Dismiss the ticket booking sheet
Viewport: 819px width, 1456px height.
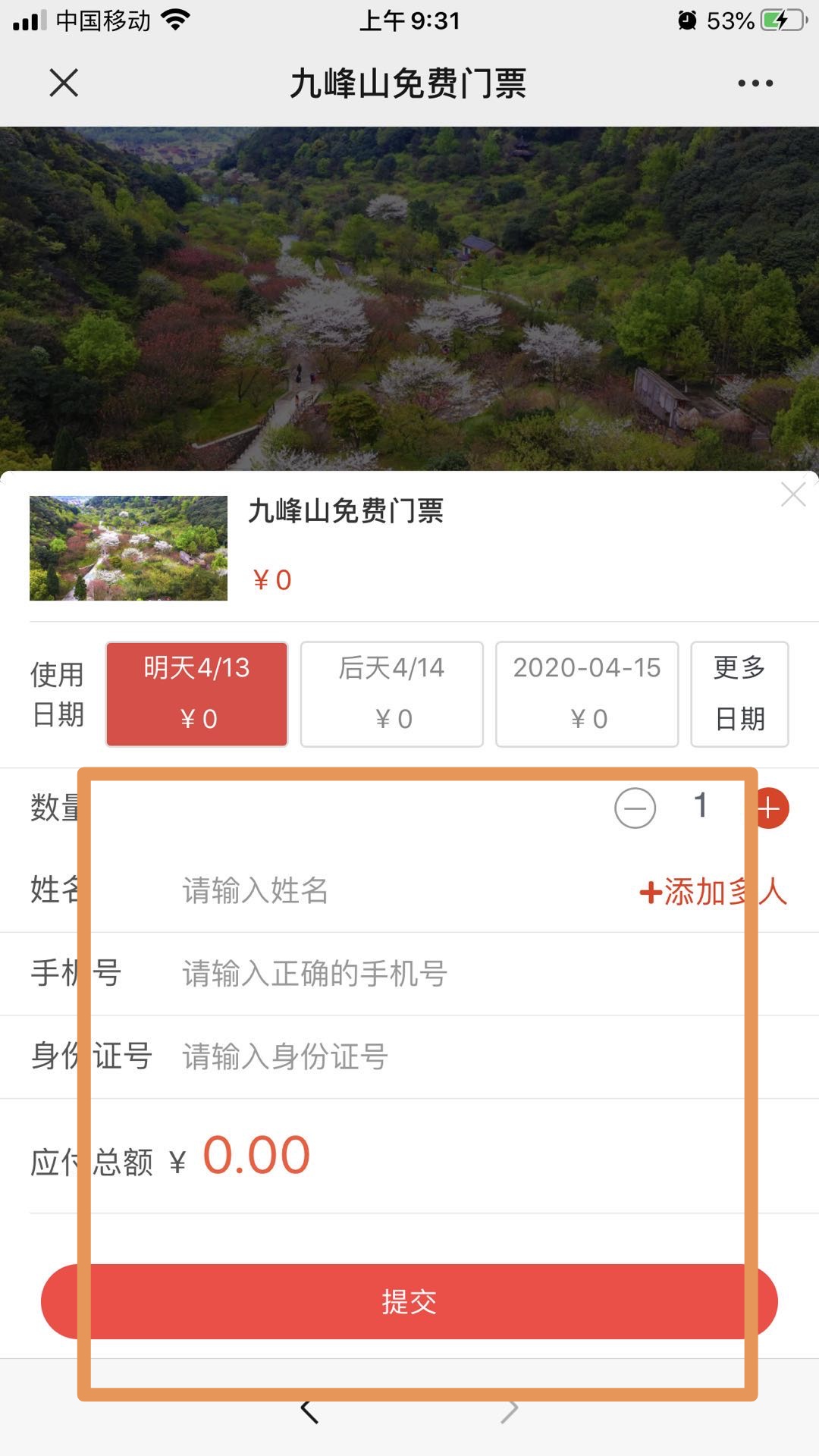click(x=793, y=494)
